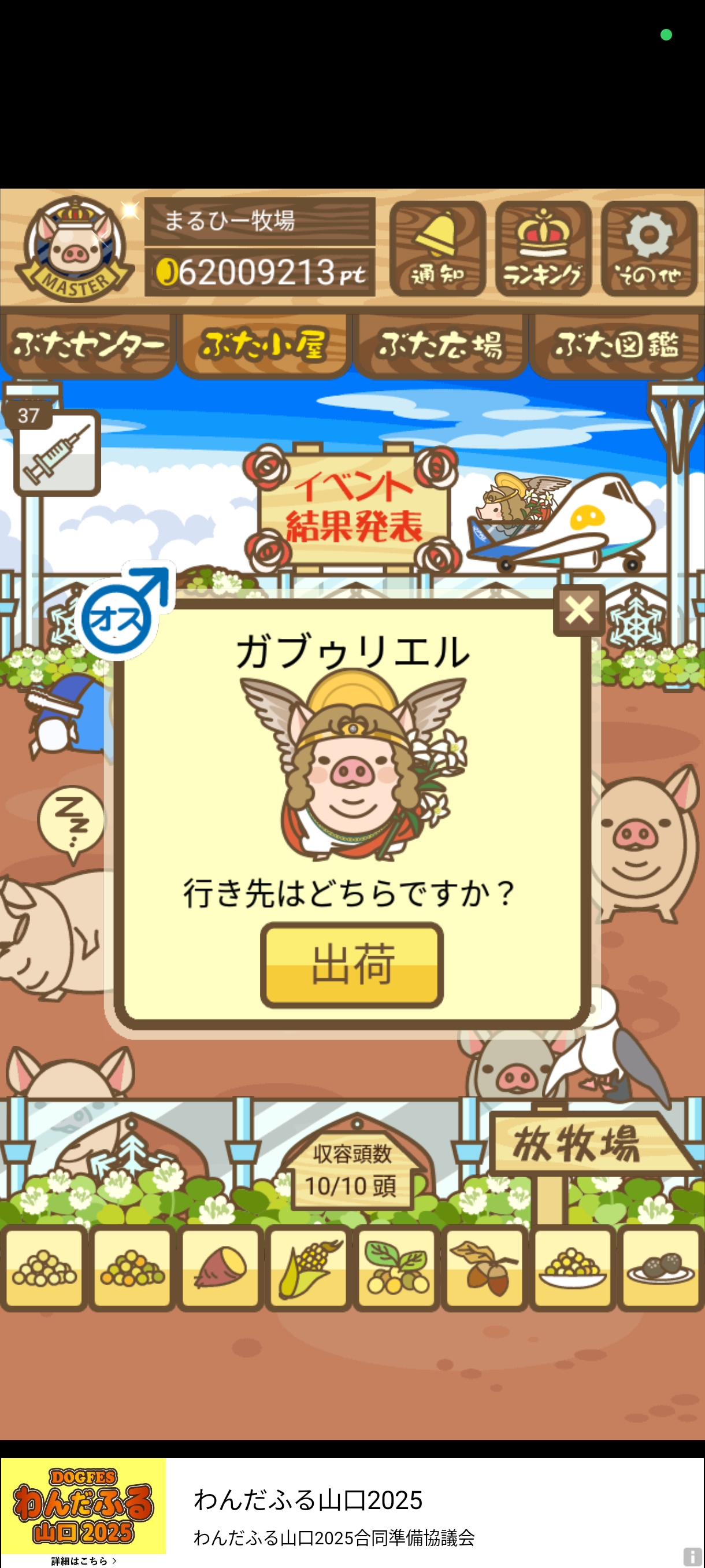Select the acorn feed
705x1568 pixels.
(485, 1268)
